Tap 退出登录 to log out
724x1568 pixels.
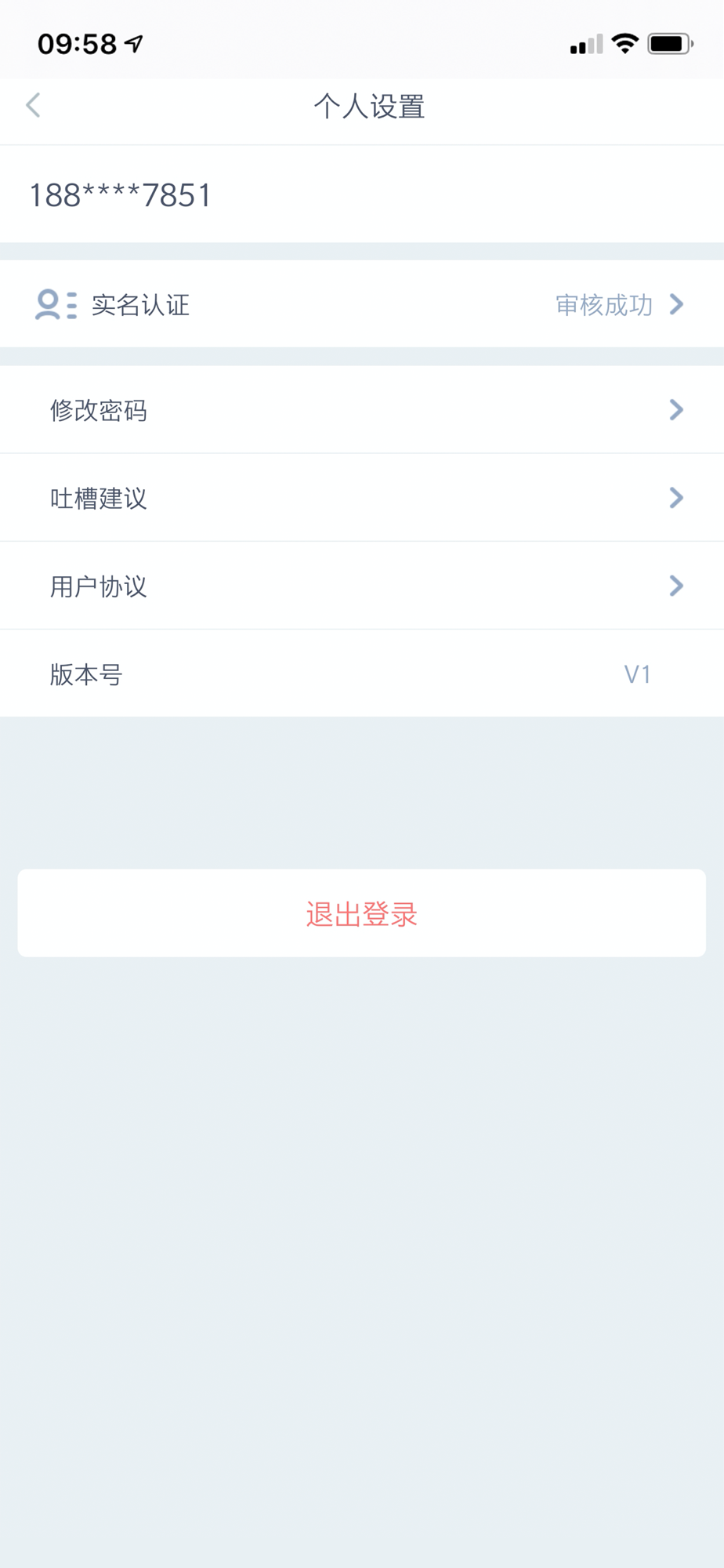pos(362,913)
